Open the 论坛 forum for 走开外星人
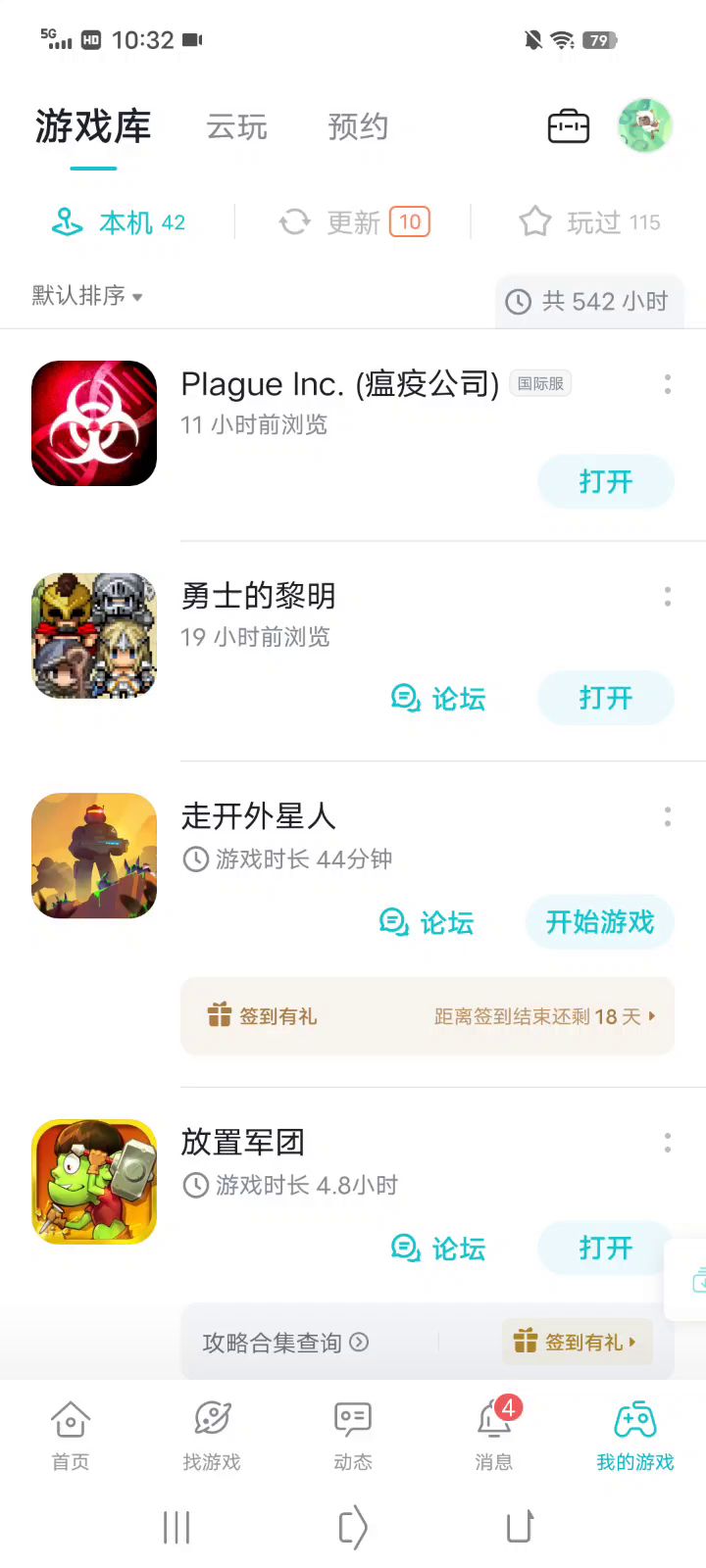This screenshot has width=706, height=1568. click(427, 922)
